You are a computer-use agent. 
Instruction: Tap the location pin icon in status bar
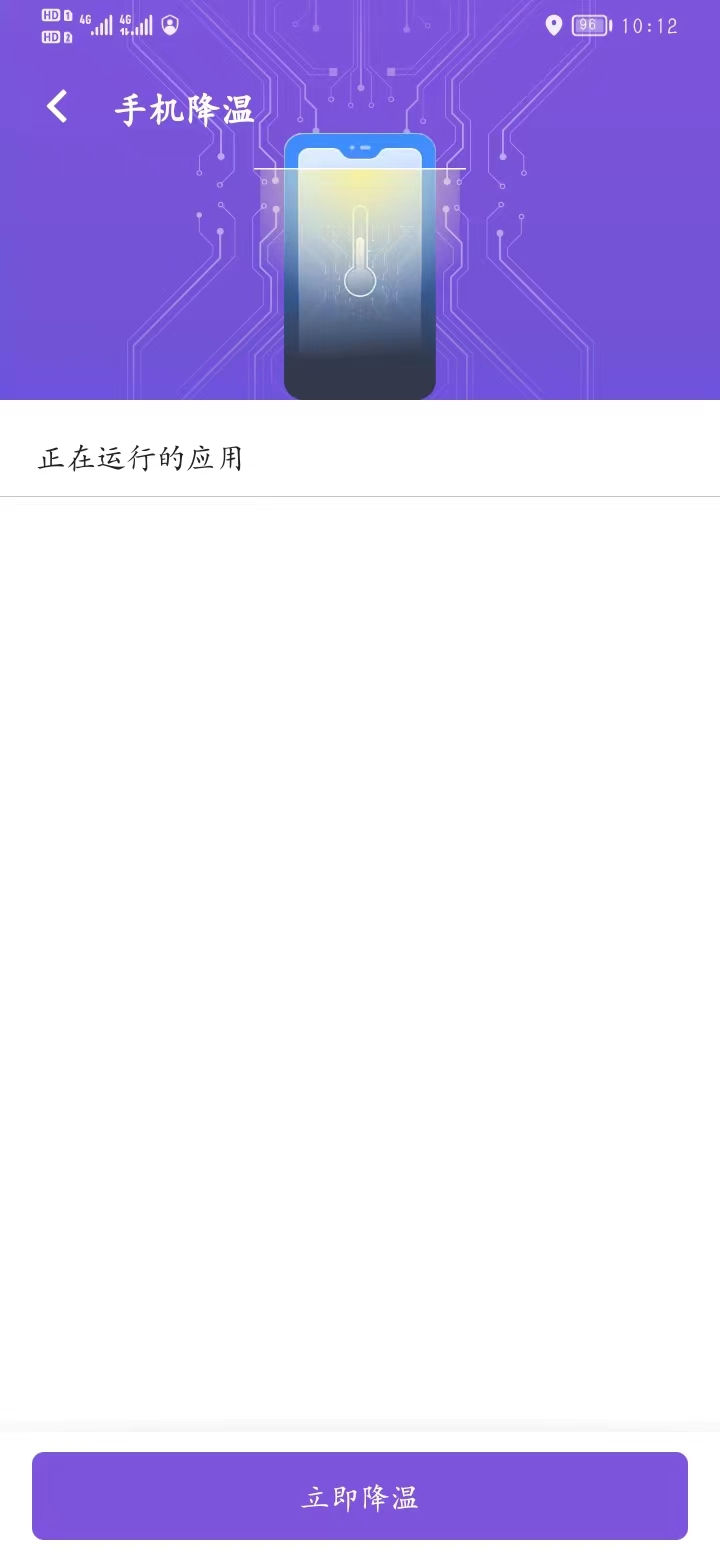click(556, 26)
